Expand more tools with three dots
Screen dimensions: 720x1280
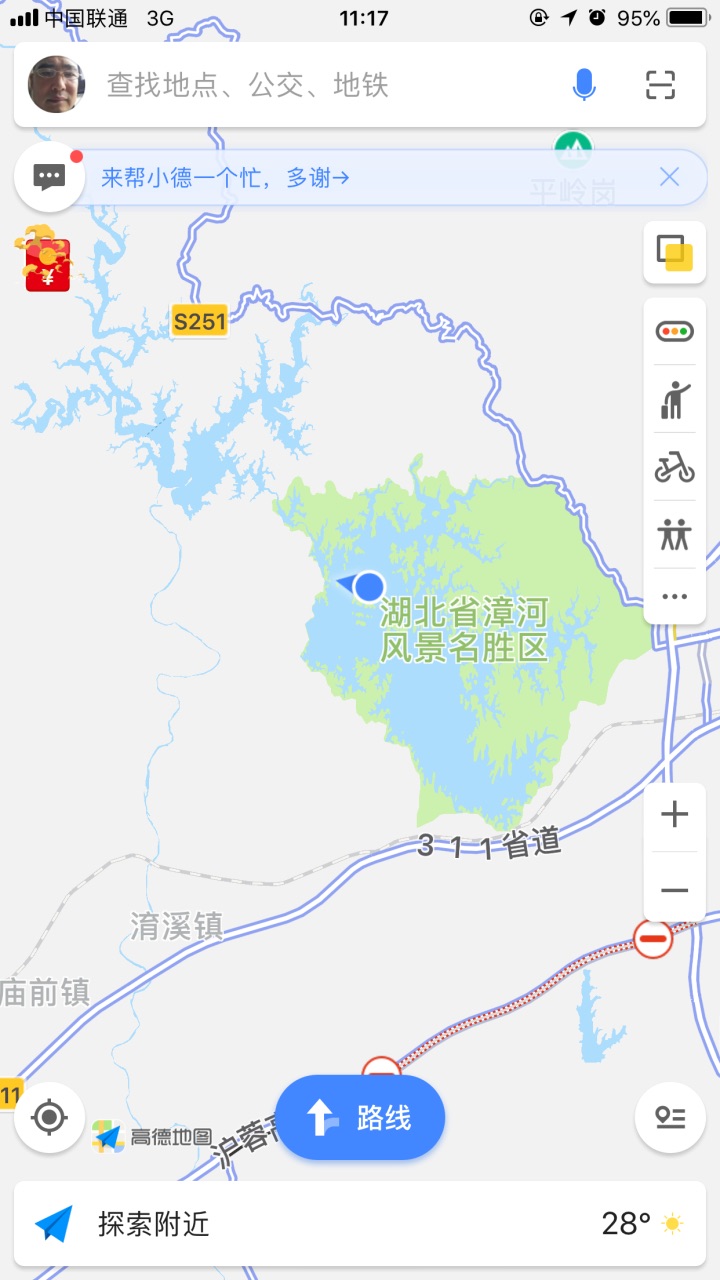tap(674, 597)
